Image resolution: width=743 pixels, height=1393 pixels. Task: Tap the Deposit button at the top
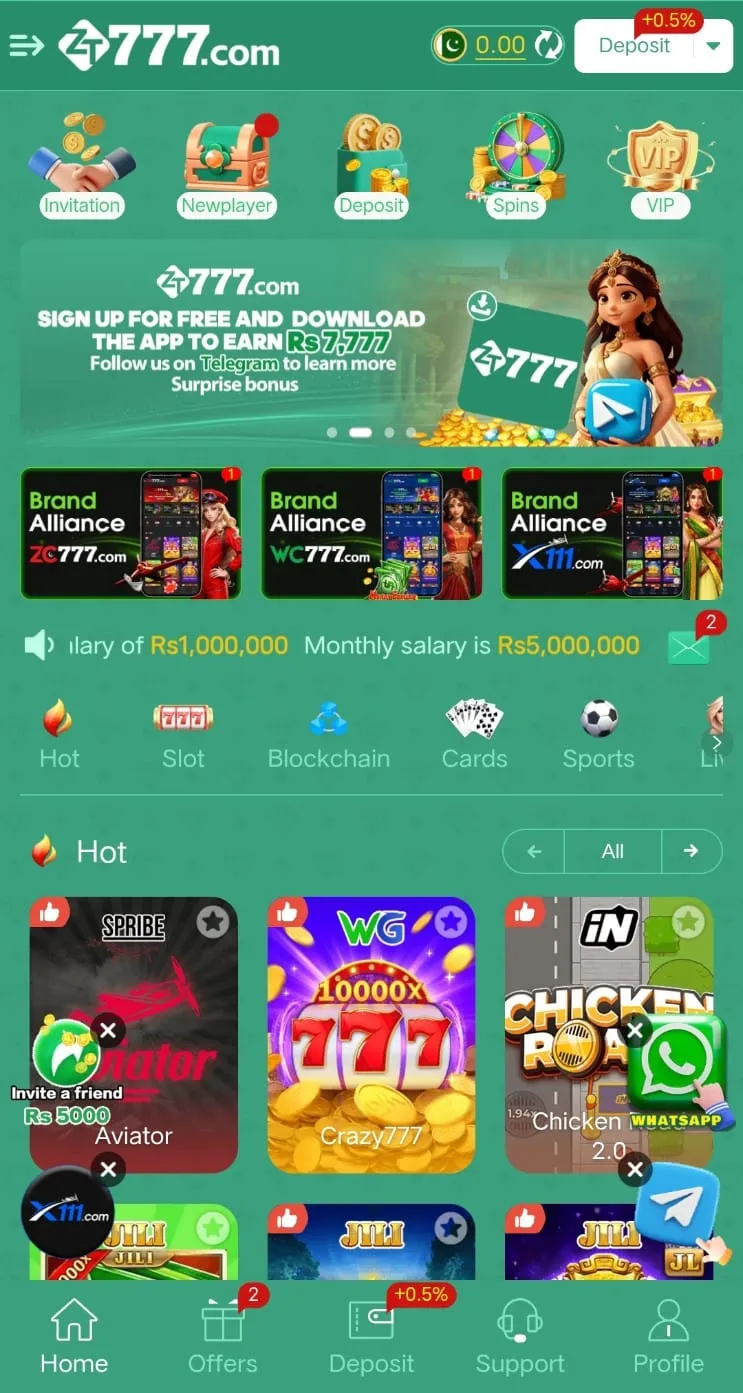pyautogui.click(x=634, y=46)
